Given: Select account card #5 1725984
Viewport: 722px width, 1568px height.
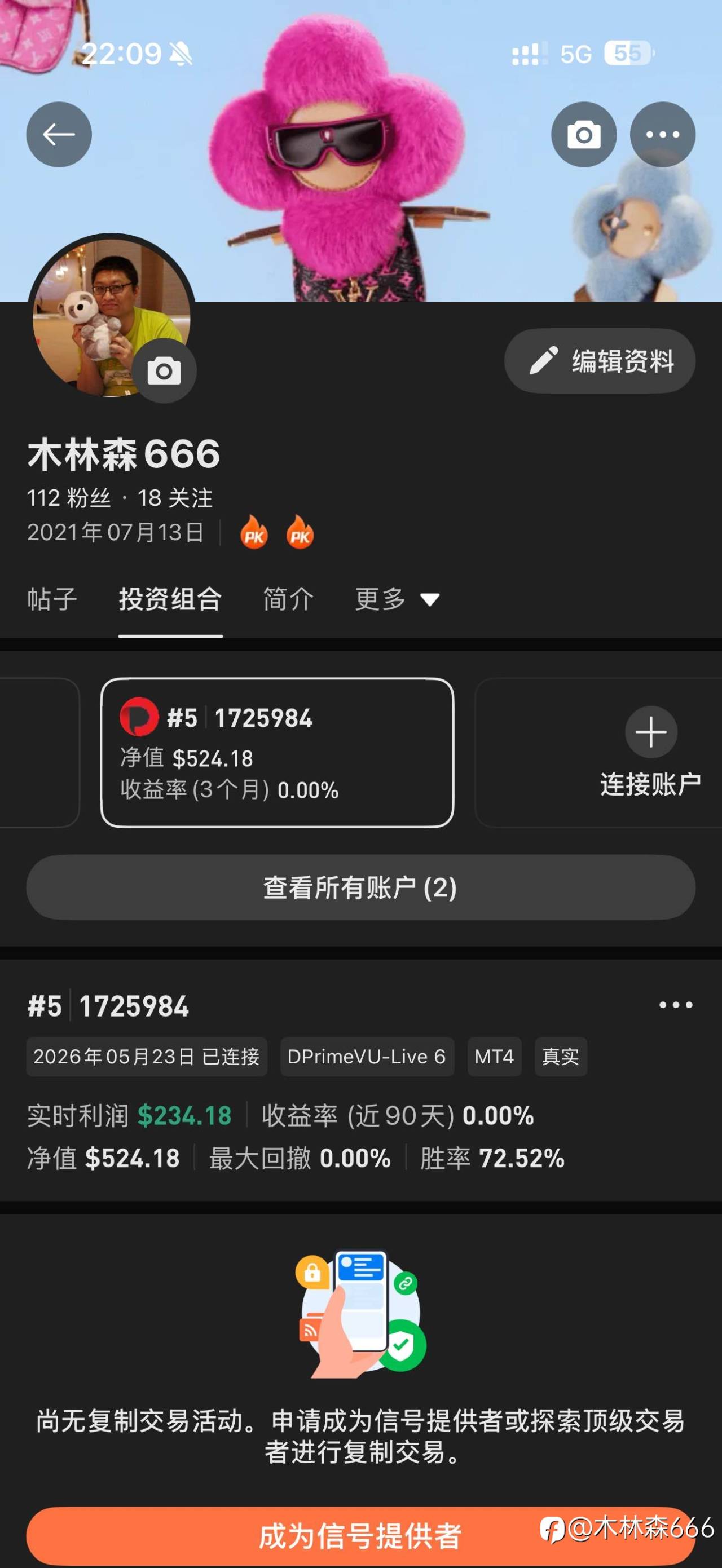Looking at the screenshot, I should 277,752.
